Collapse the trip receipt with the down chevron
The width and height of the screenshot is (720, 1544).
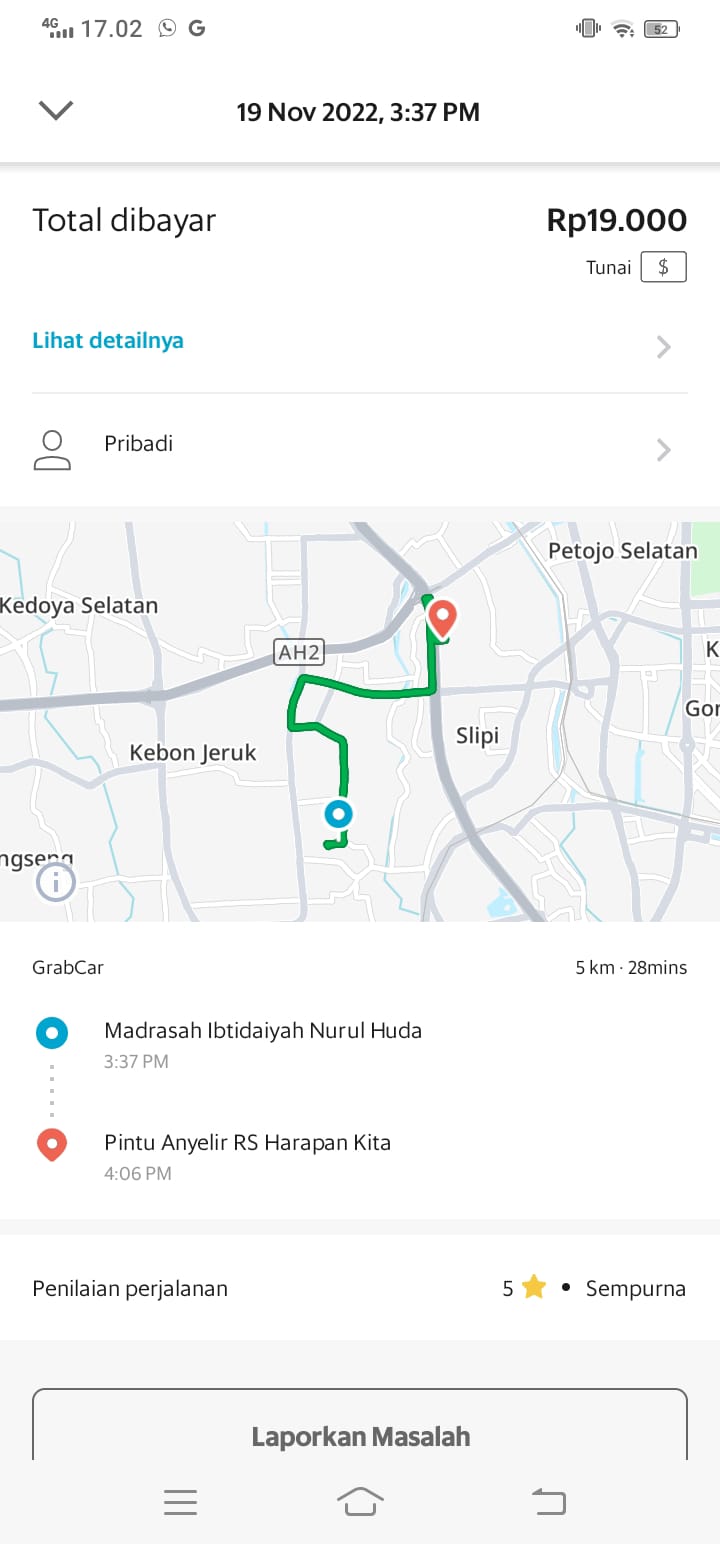tap(56, 110)
